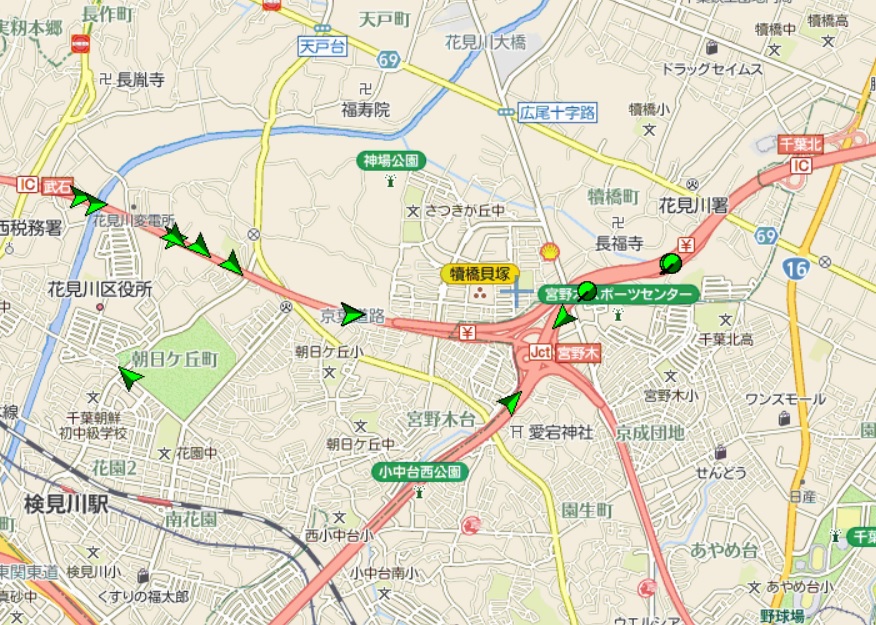The width and height of the screenshot is (876, 625).
Task: Select the green circle marker near 花見川署
Action: 670,264
